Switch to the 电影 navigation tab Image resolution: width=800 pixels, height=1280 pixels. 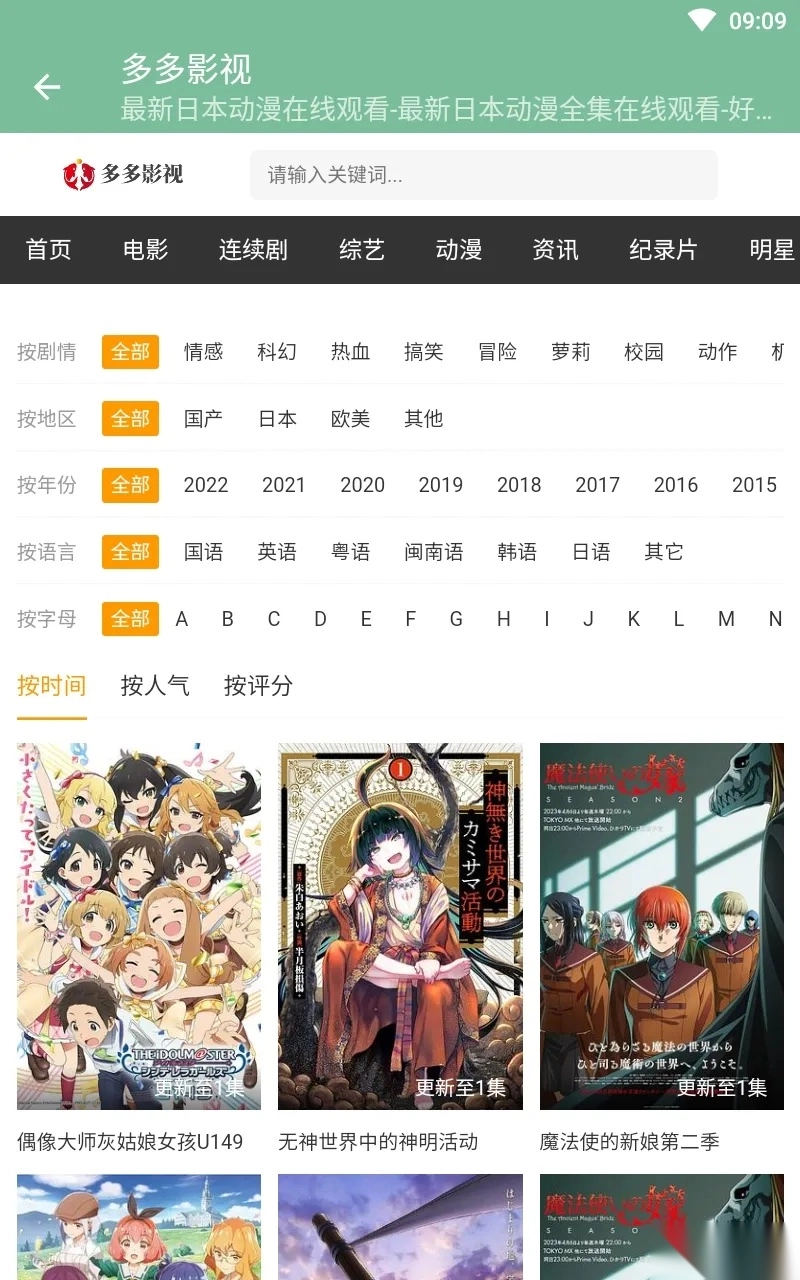pos(145,250)
